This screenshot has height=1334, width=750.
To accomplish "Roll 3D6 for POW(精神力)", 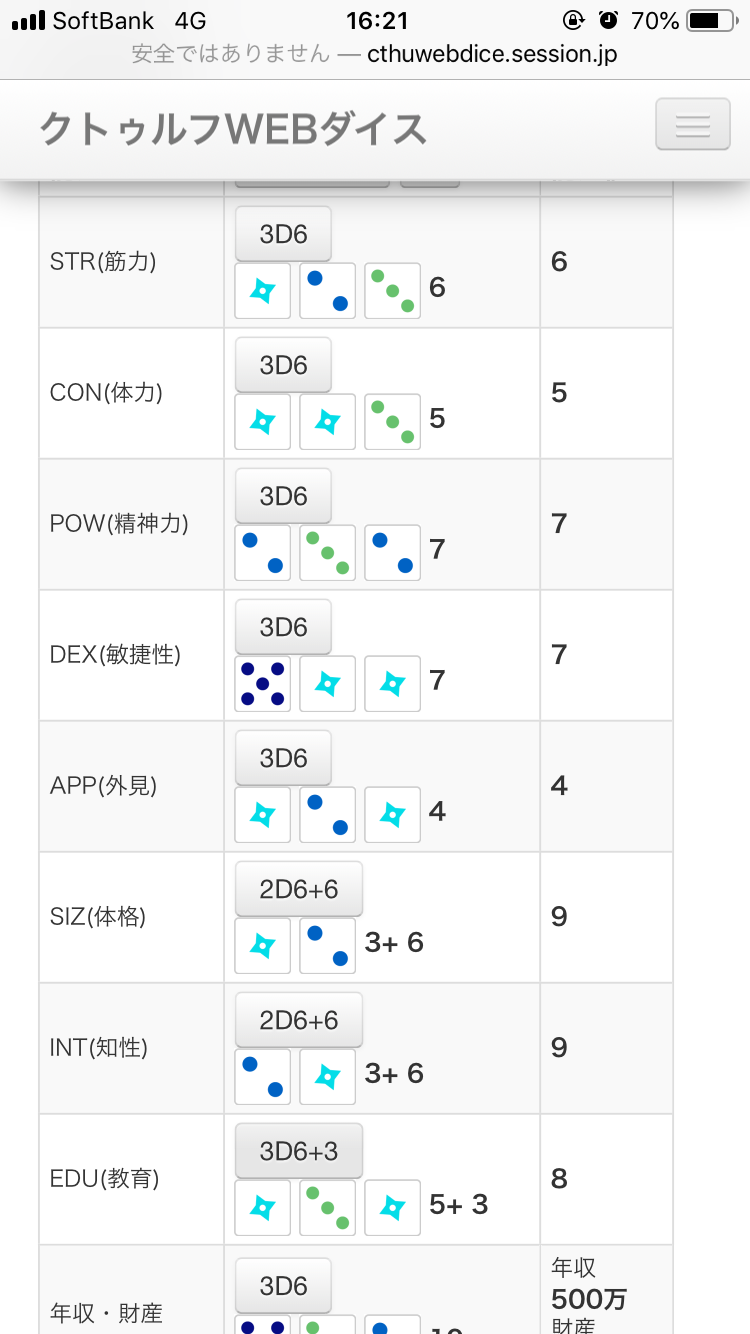I will point(283,496).
